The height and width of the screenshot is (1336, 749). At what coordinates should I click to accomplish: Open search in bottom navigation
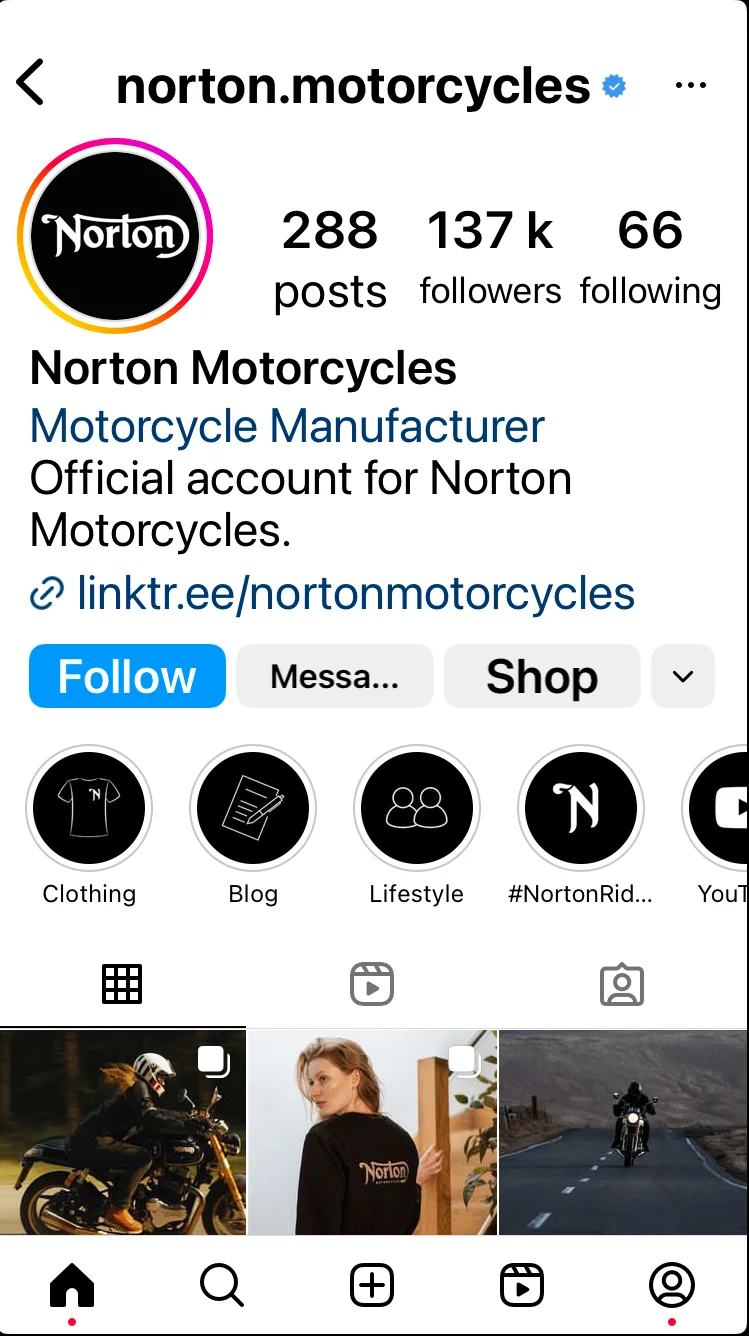click(x=222, y=1285)
